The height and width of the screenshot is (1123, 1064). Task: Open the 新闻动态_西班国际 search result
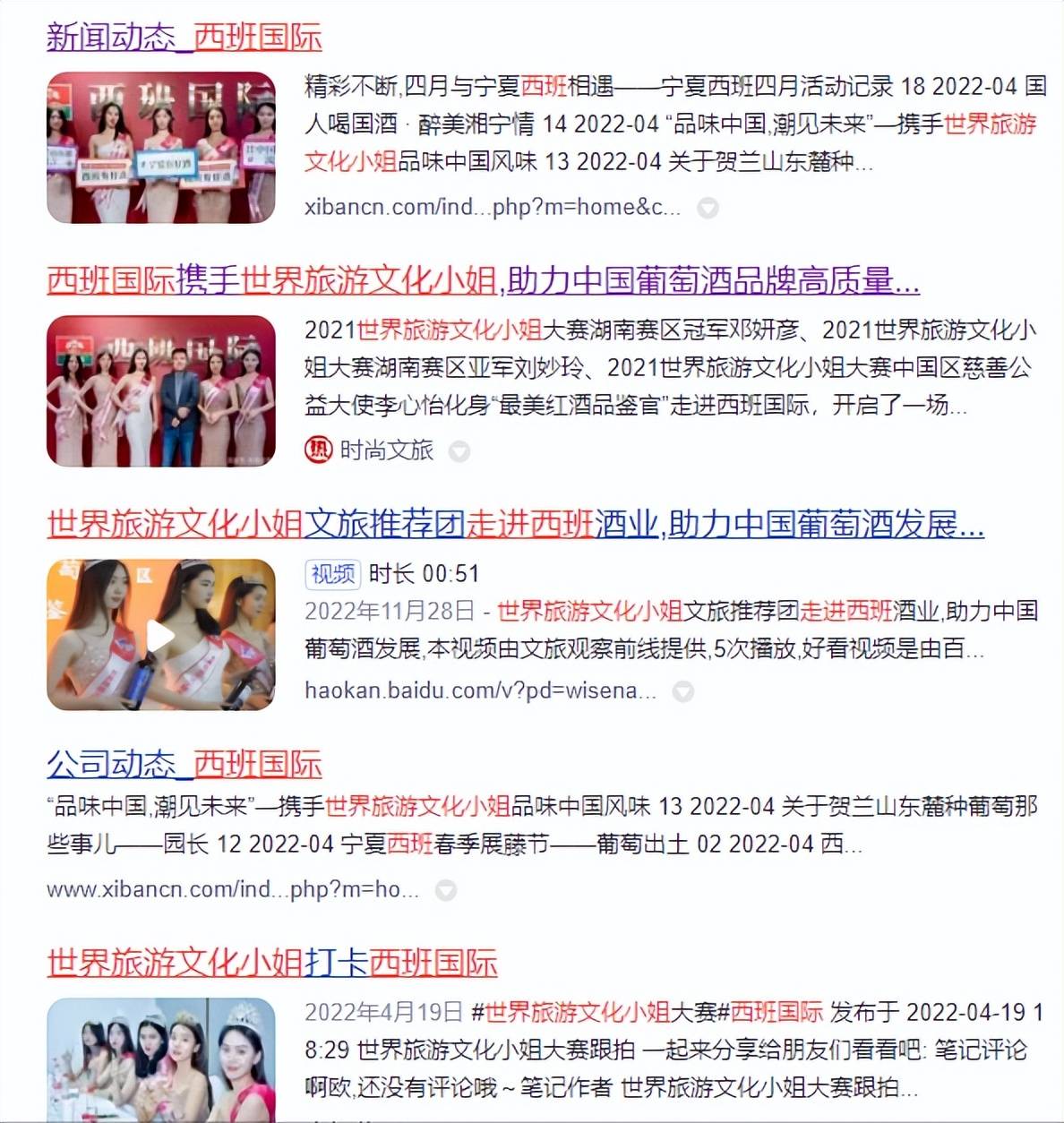(x=184, y=37)
